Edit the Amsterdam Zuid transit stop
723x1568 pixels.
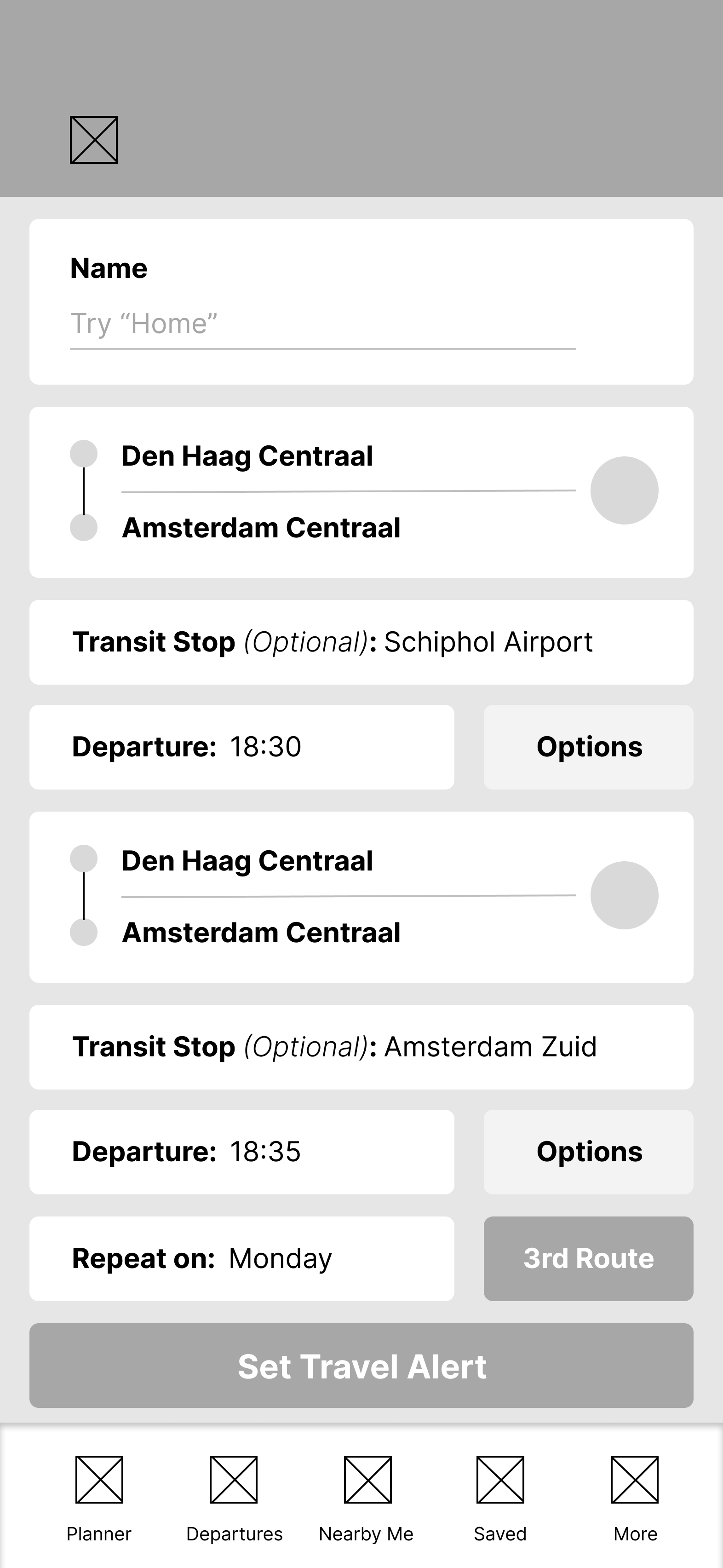click(361, 1047)
